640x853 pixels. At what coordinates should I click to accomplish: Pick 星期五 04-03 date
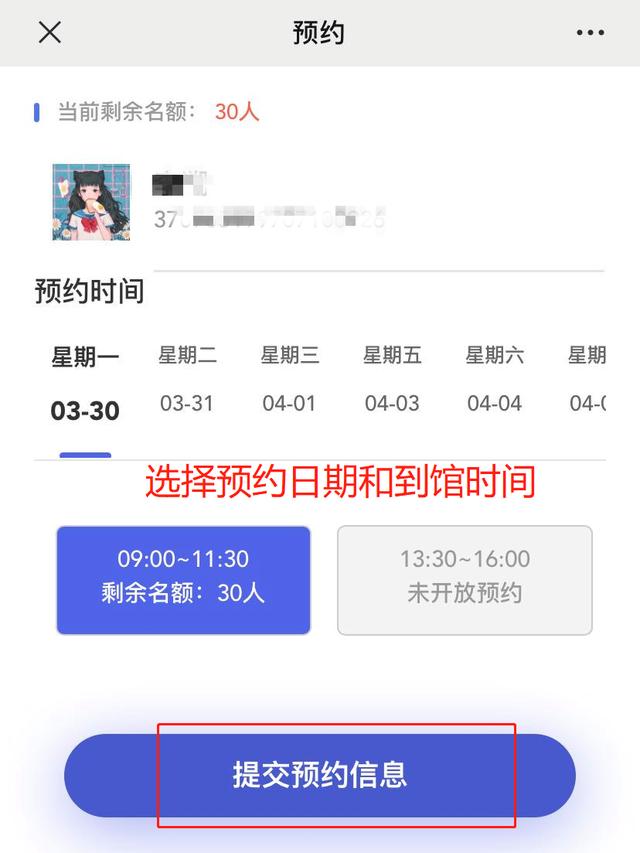[392, 380]
